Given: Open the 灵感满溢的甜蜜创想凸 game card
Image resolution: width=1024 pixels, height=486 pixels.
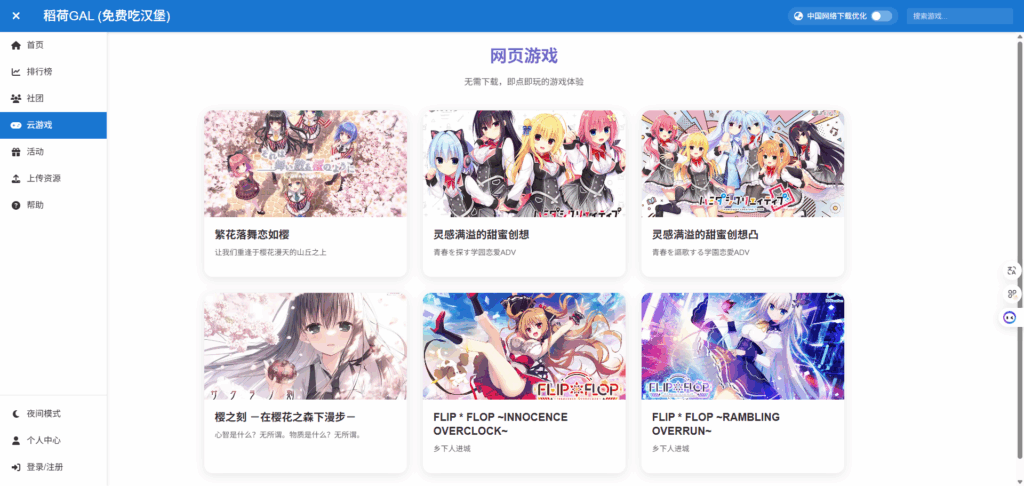Looking at the screenshot, I should click(742, 193).
